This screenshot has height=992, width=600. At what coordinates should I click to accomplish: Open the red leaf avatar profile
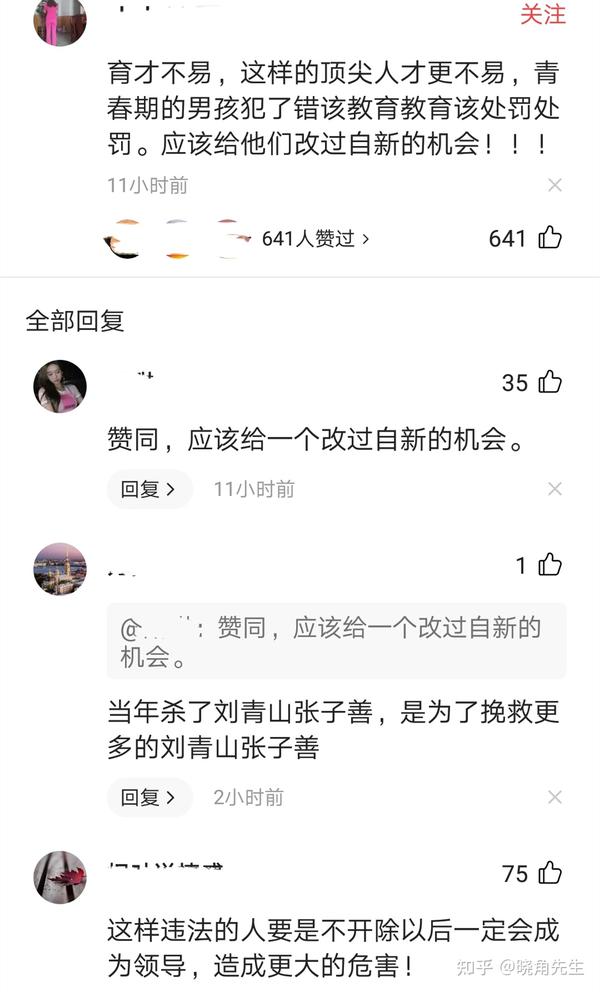click(x=60, y=877)
